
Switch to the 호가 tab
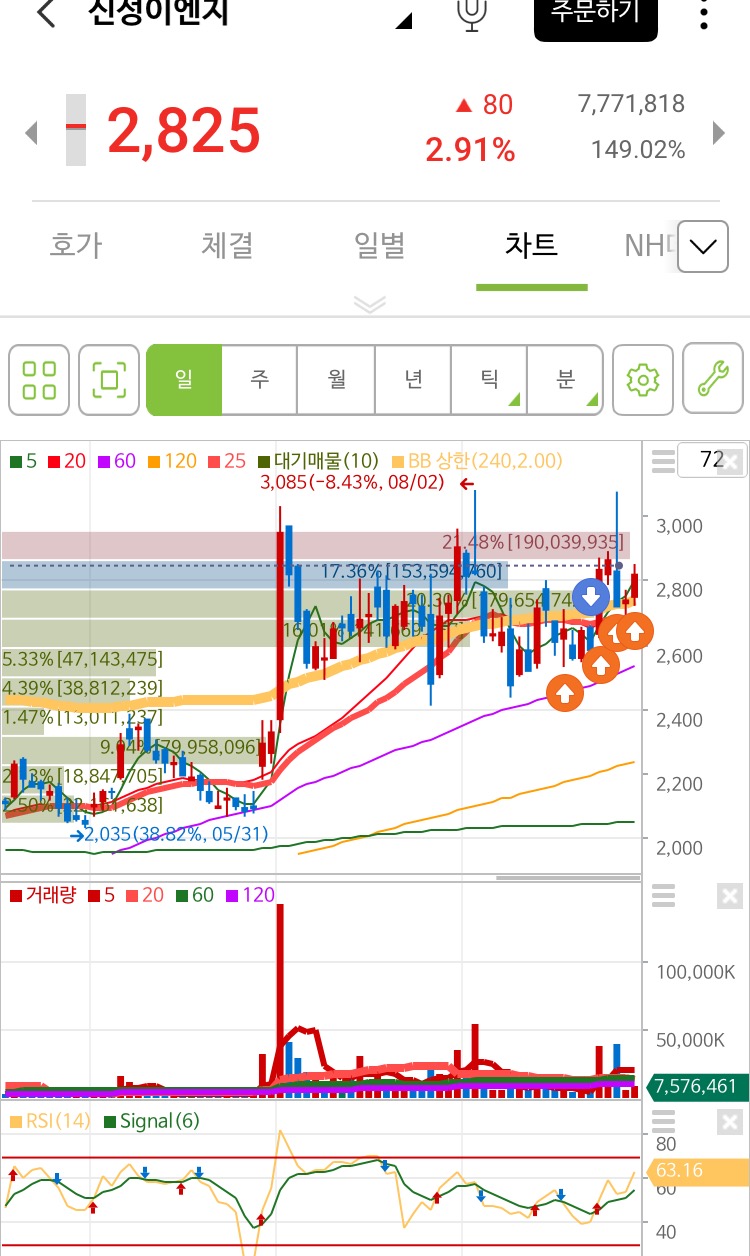click(76, 245)
